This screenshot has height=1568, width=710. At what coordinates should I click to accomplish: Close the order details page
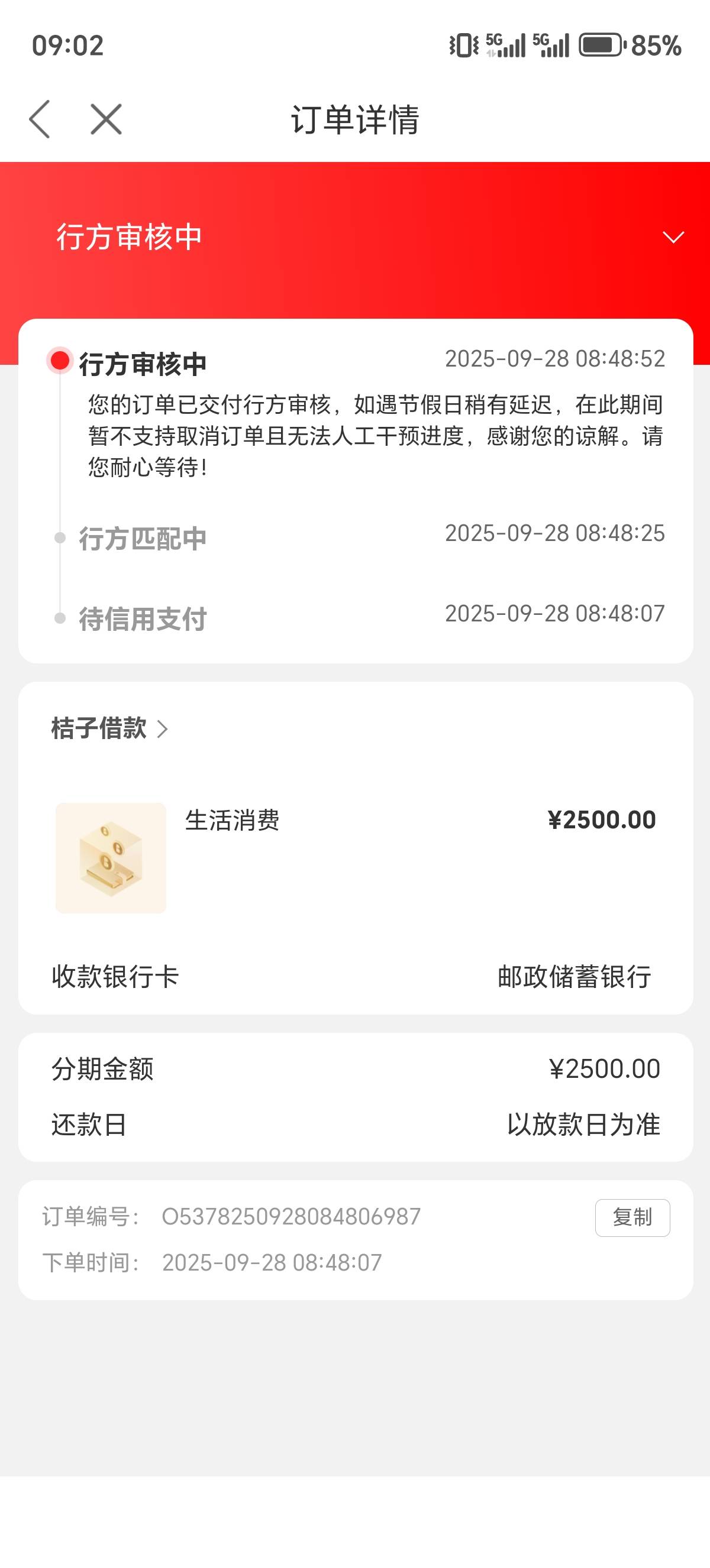point(106,119)
